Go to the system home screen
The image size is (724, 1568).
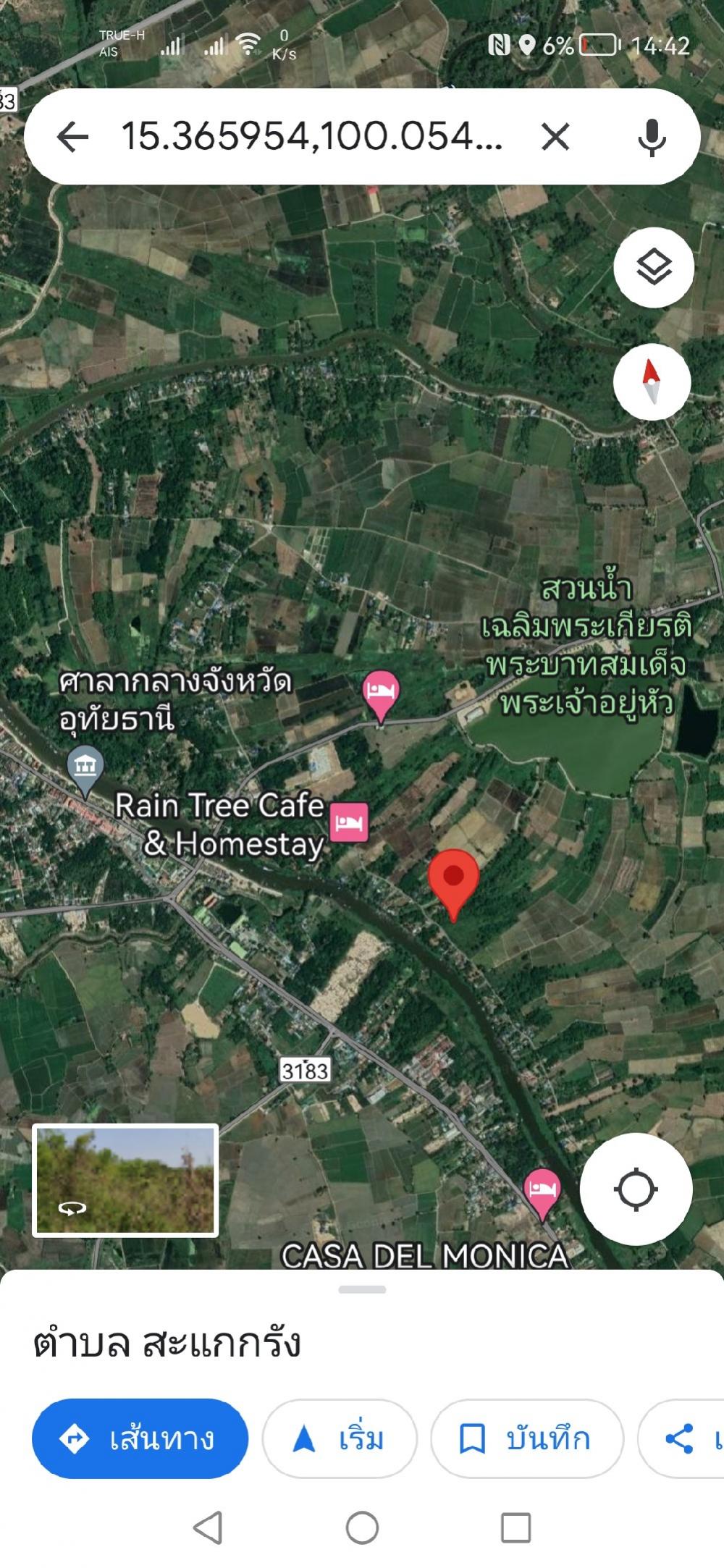click(362, 1527)
